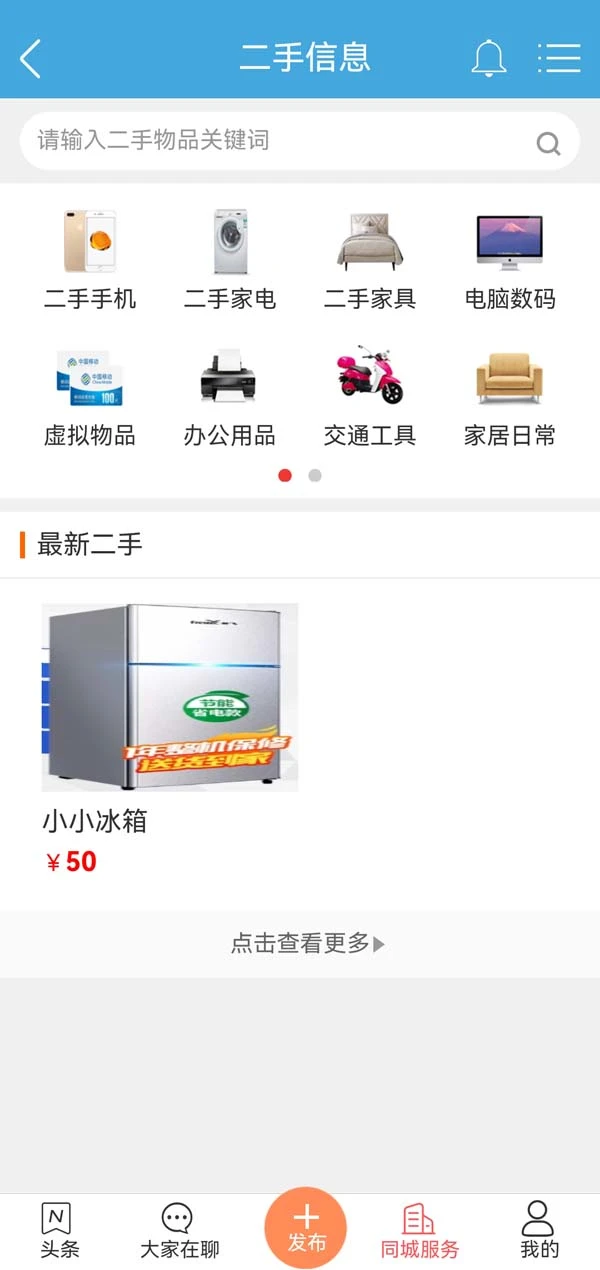Tap 点击查看更多 to see more
The image size is (600, 1270).
coord(306,943)
